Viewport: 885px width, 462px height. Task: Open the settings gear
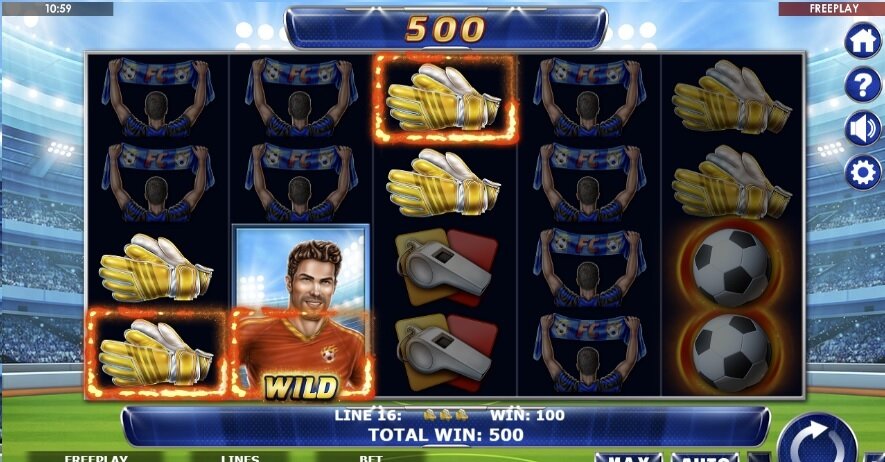pos(862,173)
